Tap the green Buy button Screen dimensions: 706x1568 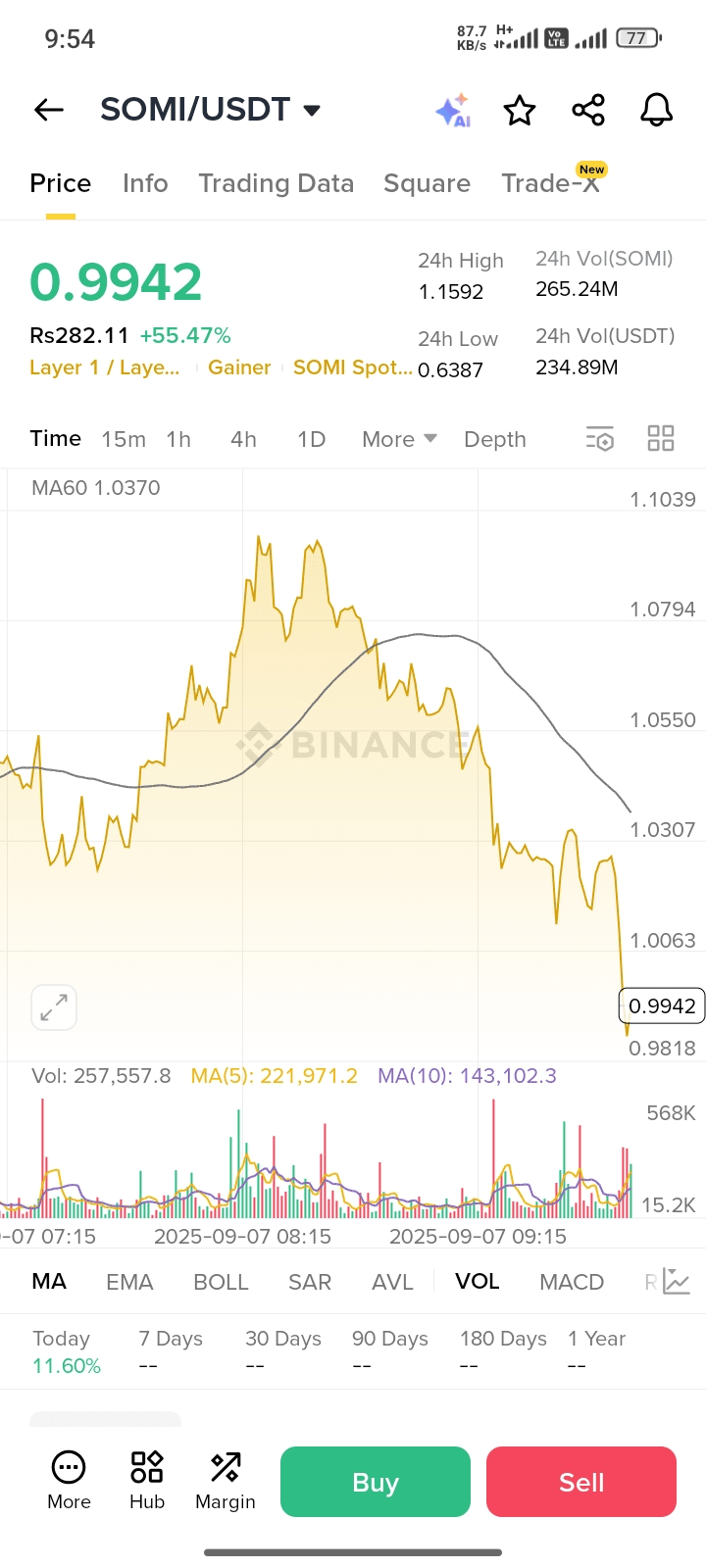click(x=376, y=1482)
